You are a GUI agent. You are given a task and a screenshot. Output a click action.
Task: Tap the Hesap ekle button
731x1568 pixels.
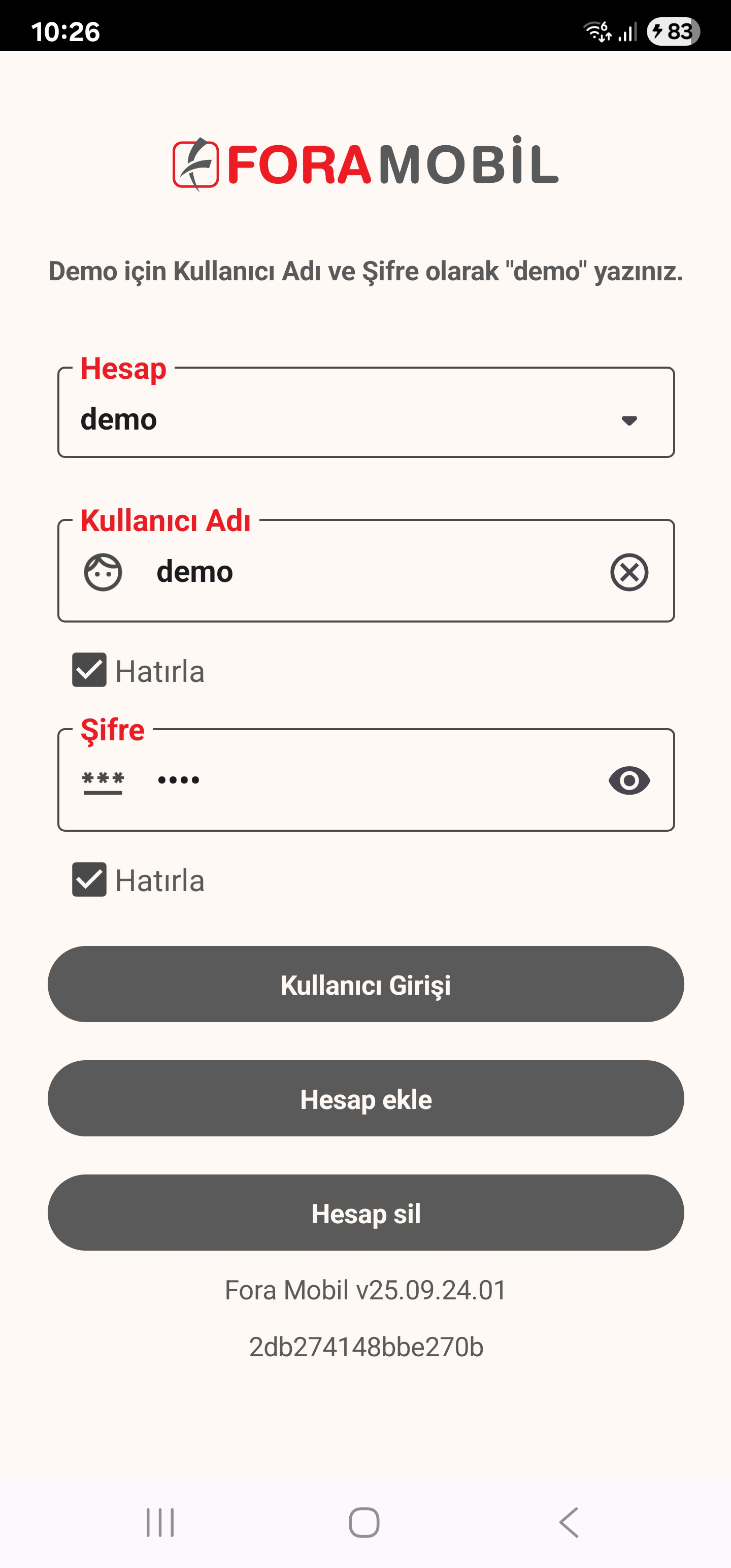point(365,1099)
